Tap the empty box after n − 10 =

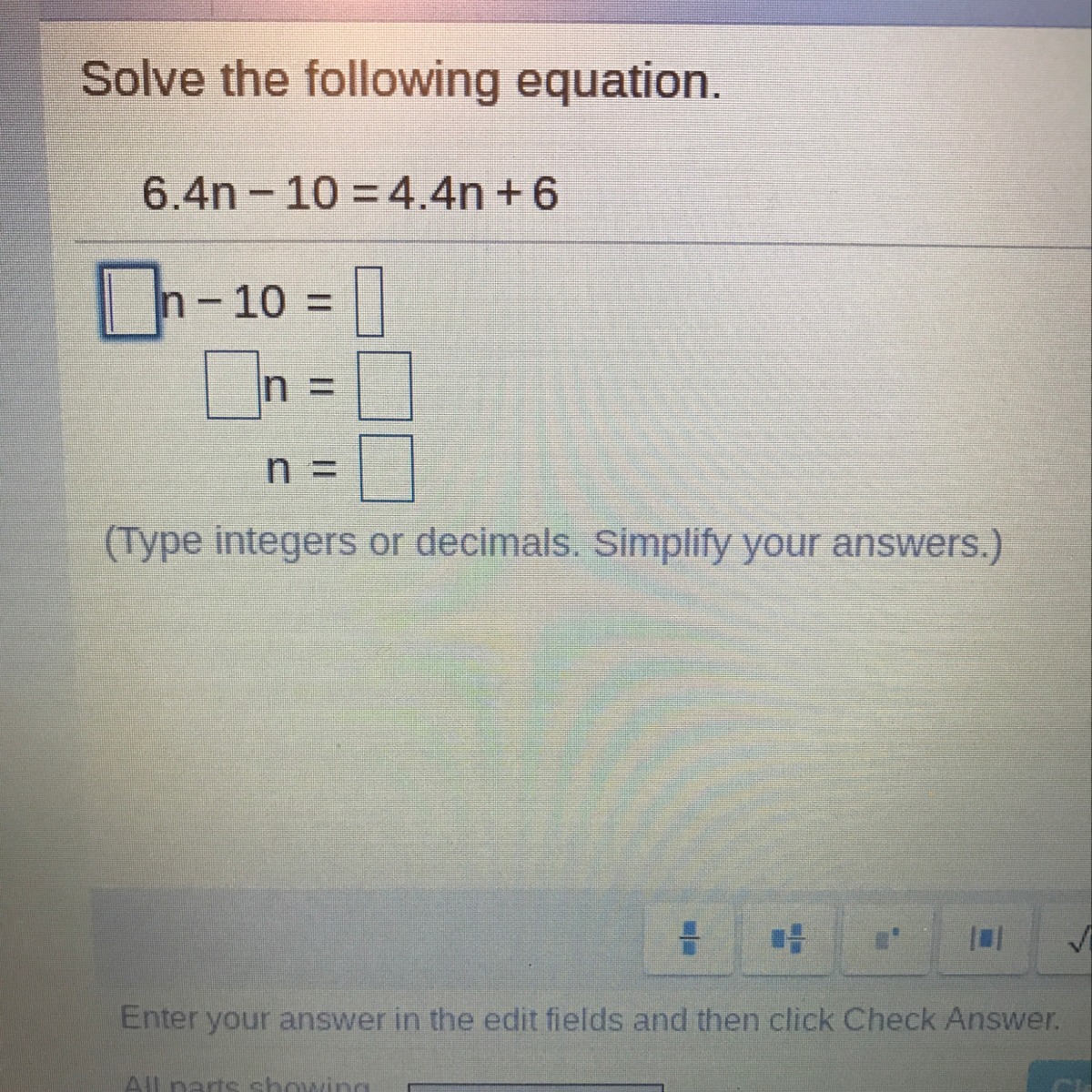click(369, 307)
